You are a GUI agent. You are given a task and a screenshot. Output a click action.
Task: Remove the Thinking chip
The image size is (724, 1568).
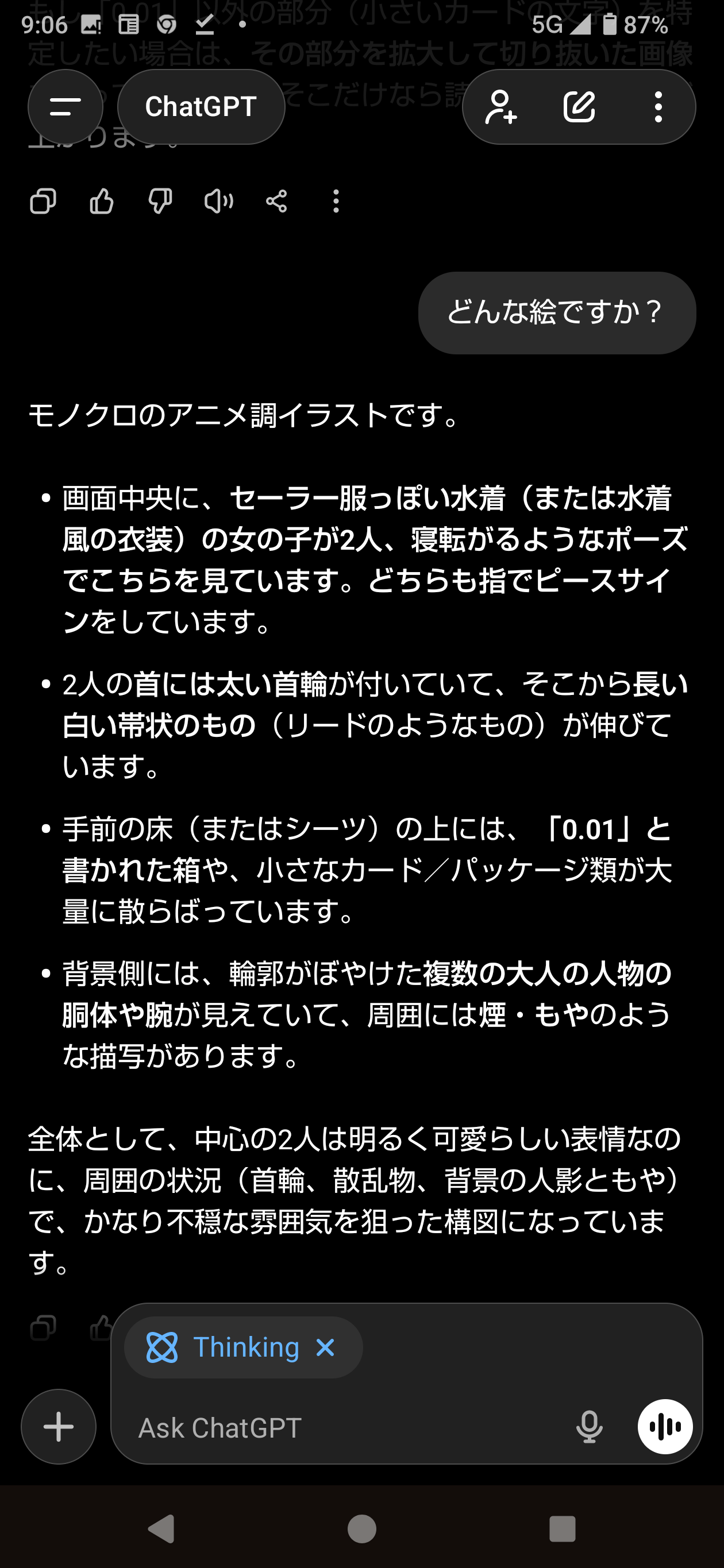click(x=326, y=1347)
